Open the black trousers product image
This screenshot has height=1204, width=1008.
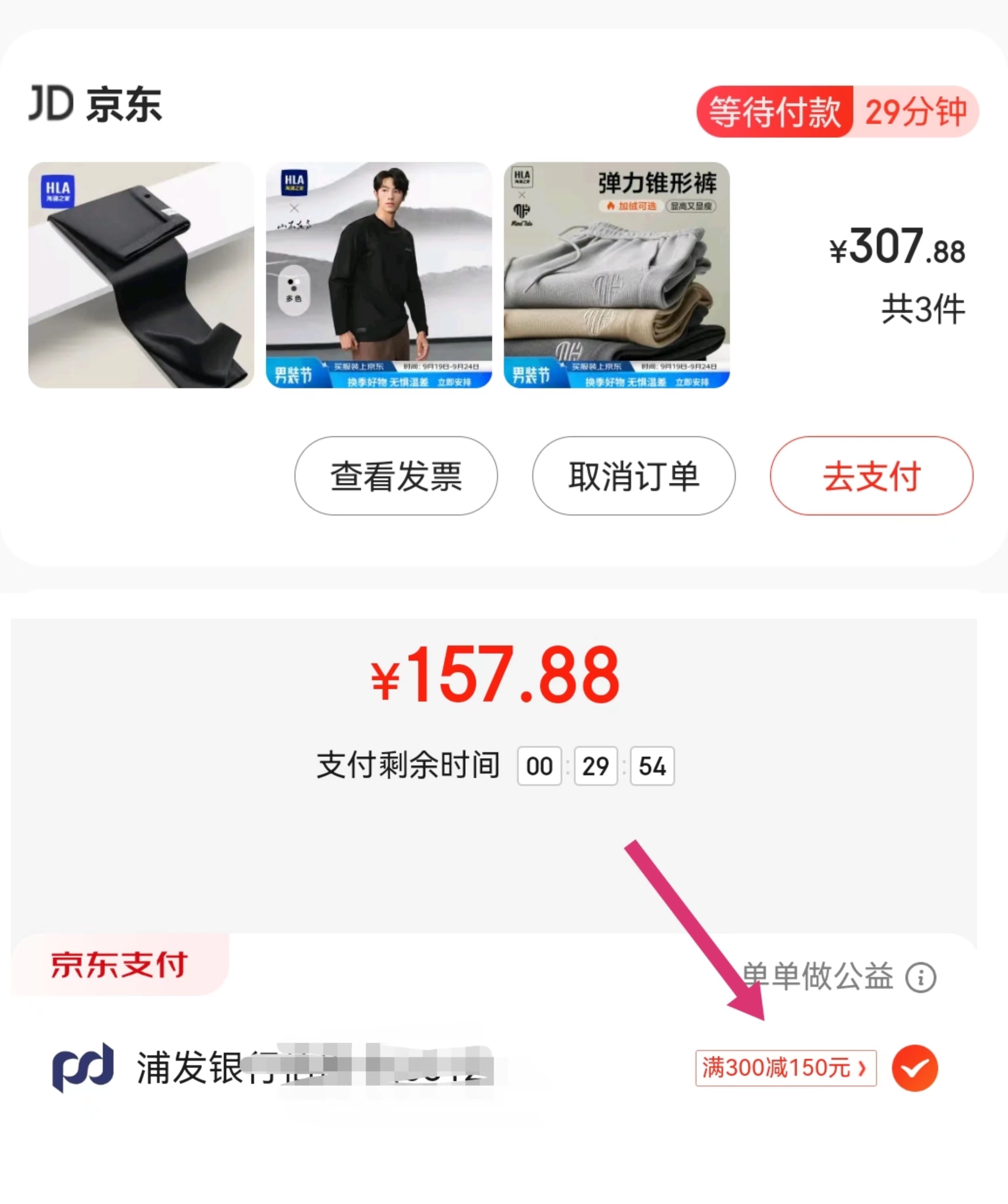141,275
